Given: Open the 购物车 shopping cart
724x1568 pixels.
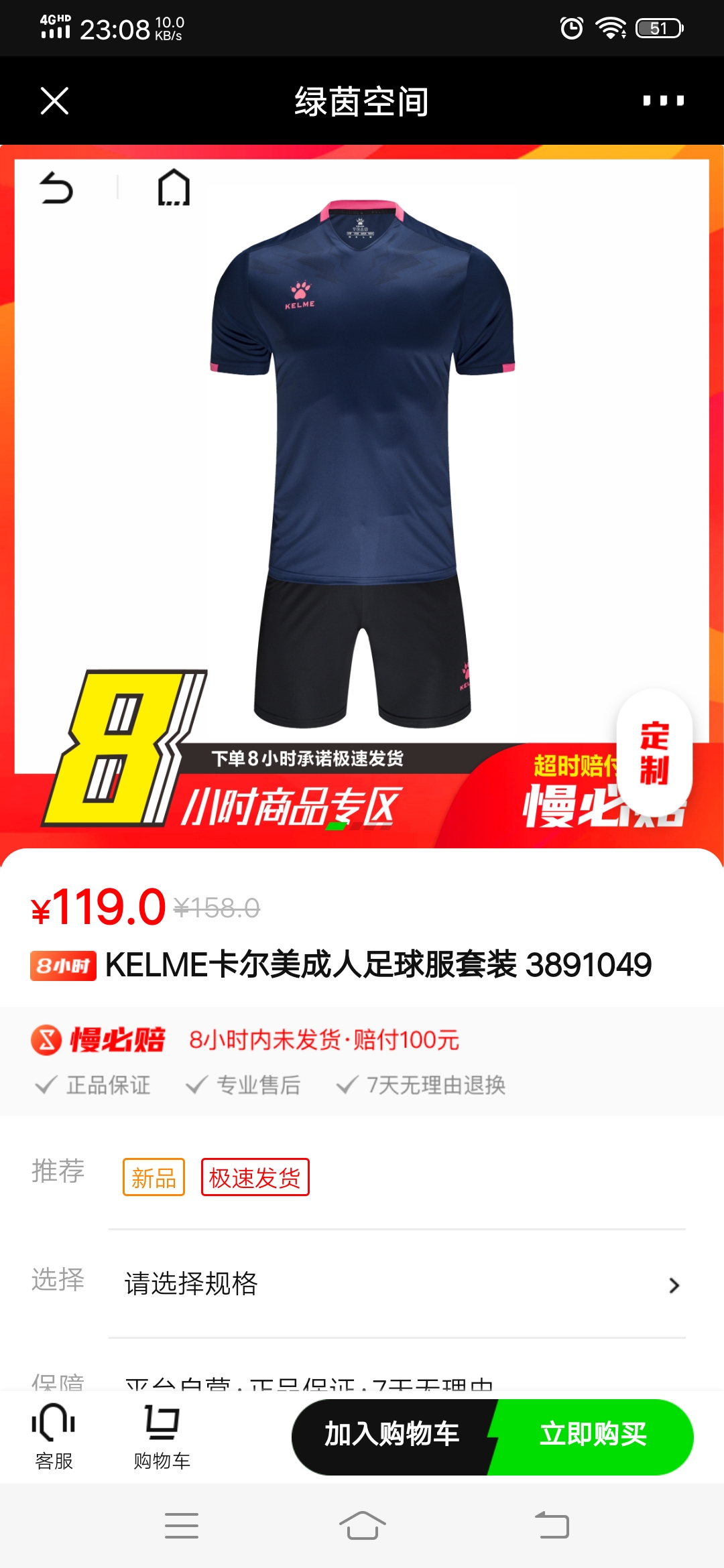Looking at the screenshot, I should 162,1437.
